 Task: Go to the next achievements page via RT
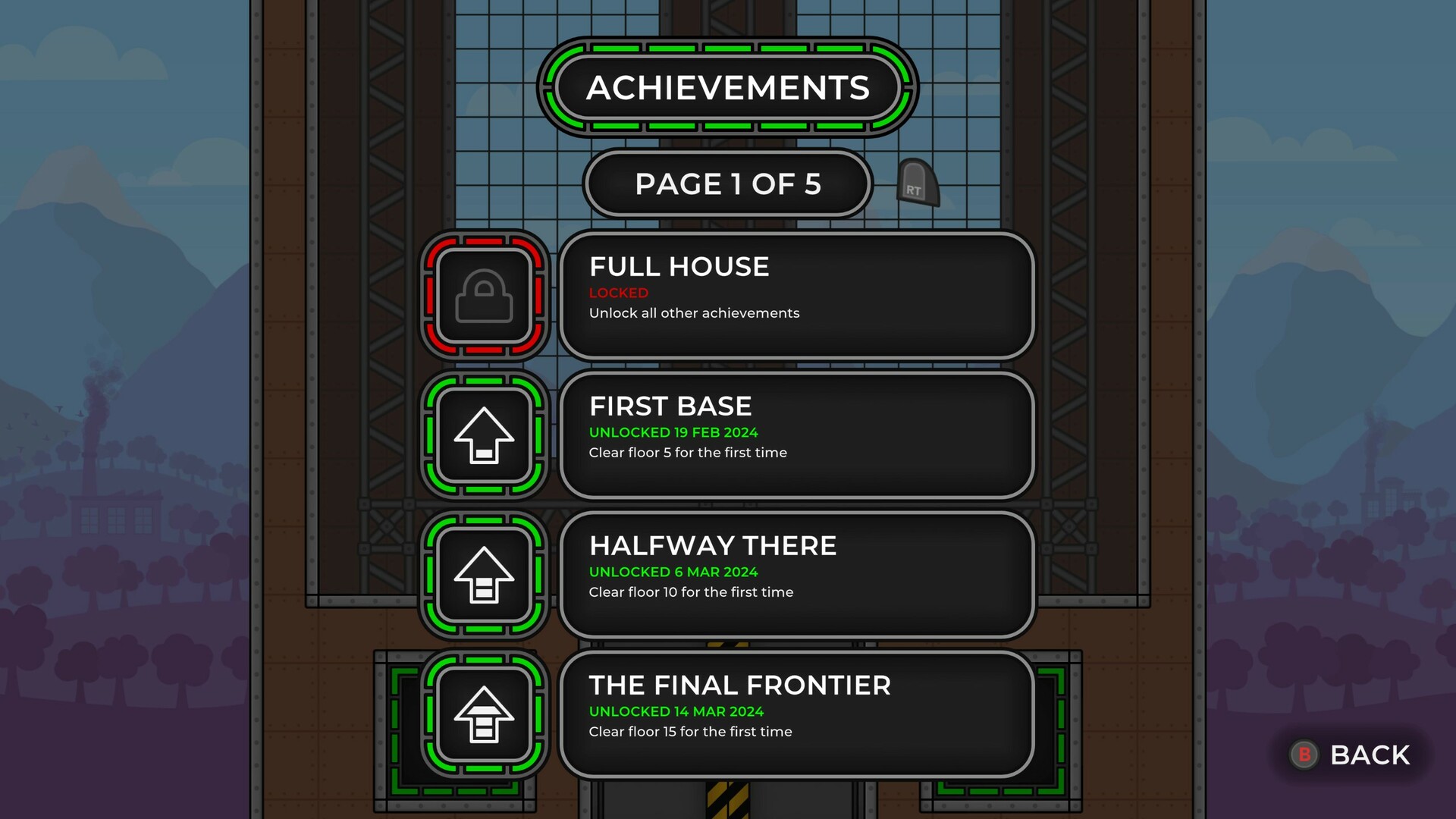click(x=917, y=184)
